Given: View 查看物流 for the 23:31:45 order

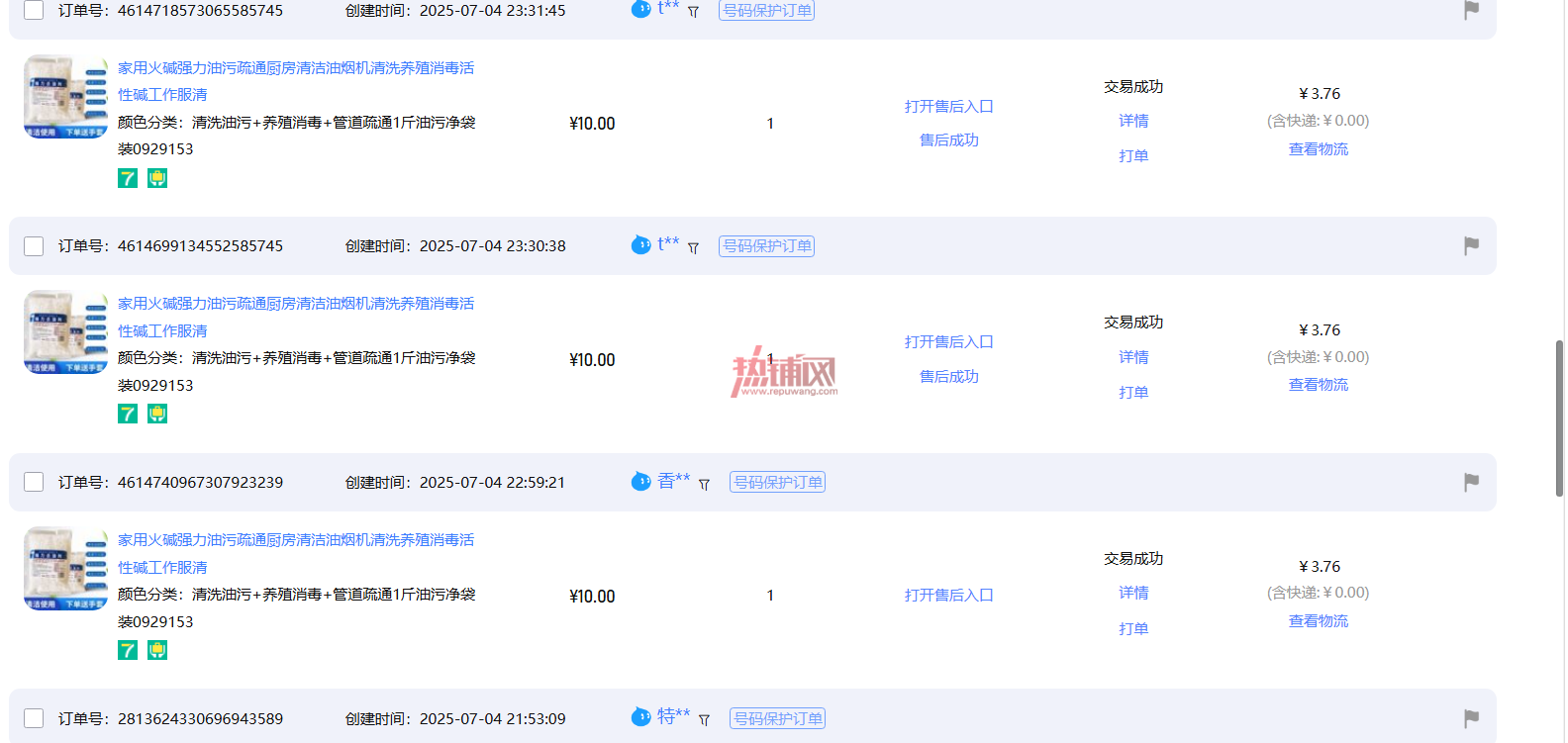Looking at the screenshot, I should click(1318, 148).
